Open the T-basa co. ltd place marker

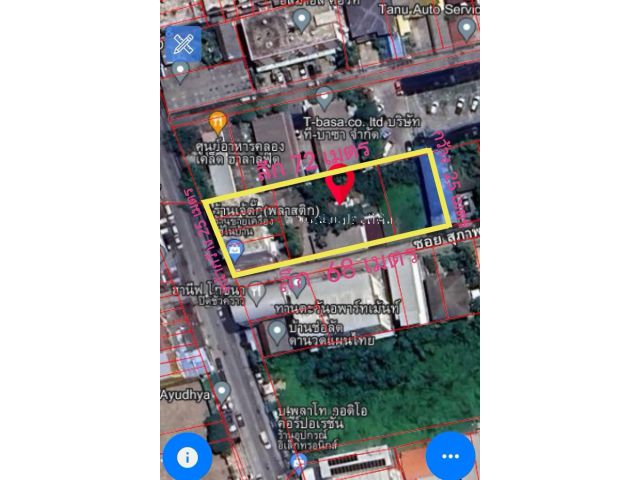[324, 97]
